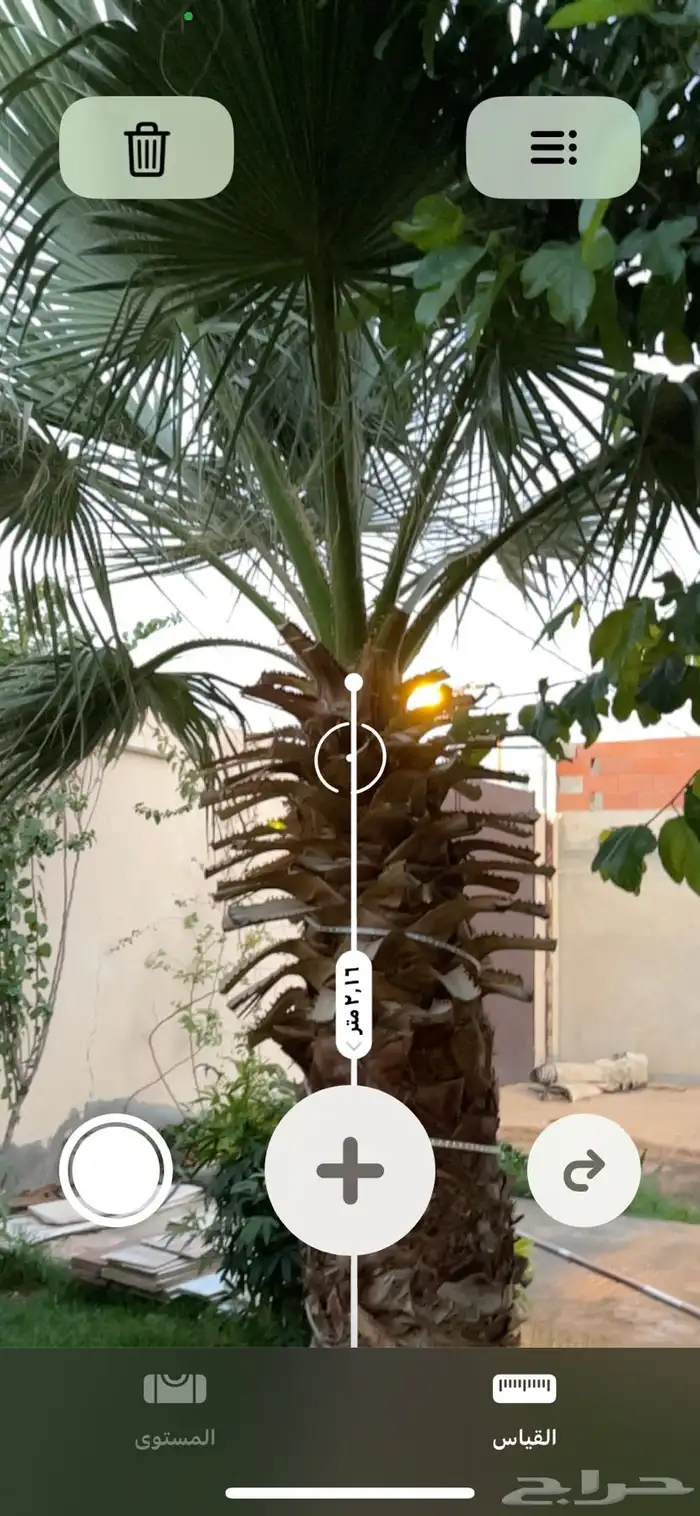This screenshot has height=1516, width=700.
Task: Switch to the المستوى tab
Action: (175, 1410)
